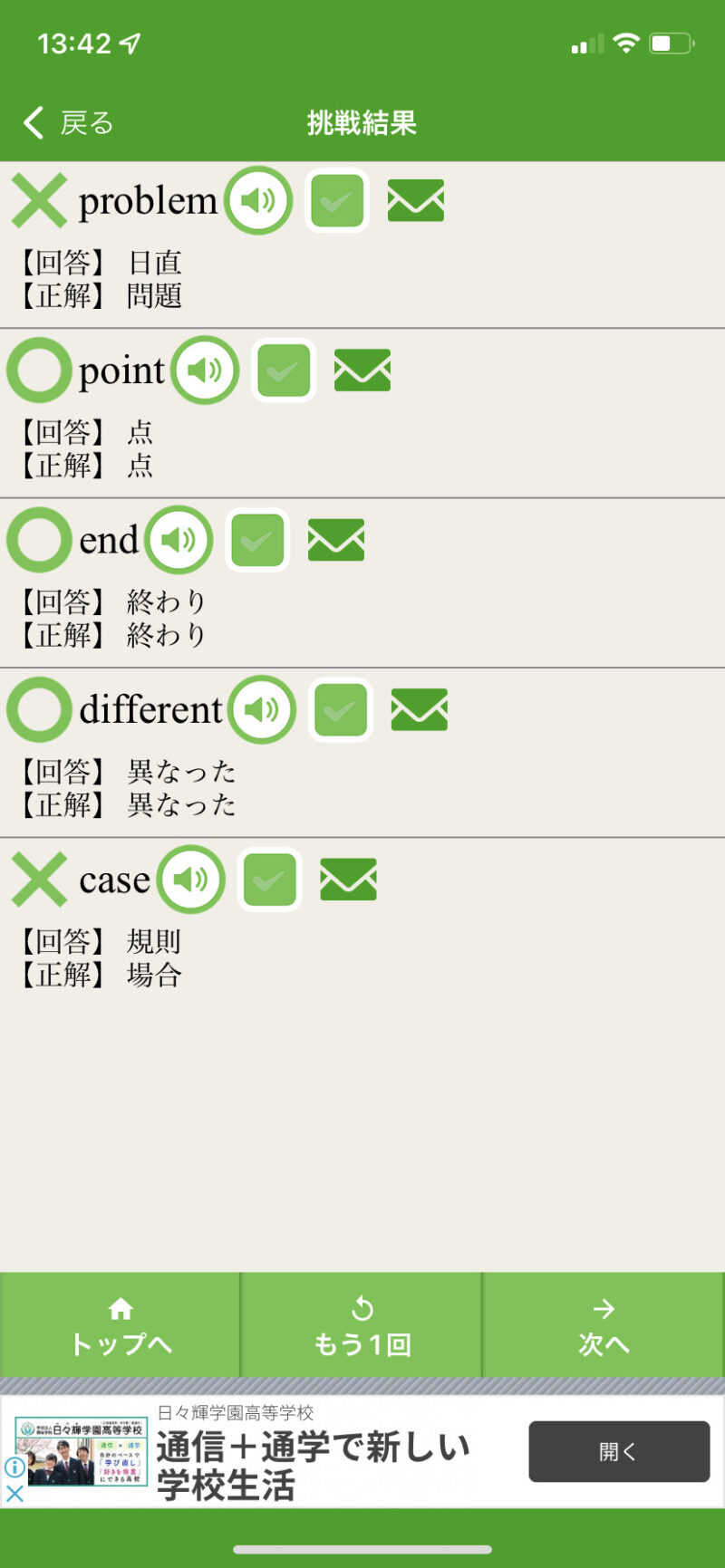Play pronunciation of "problem"

point(258,200)
